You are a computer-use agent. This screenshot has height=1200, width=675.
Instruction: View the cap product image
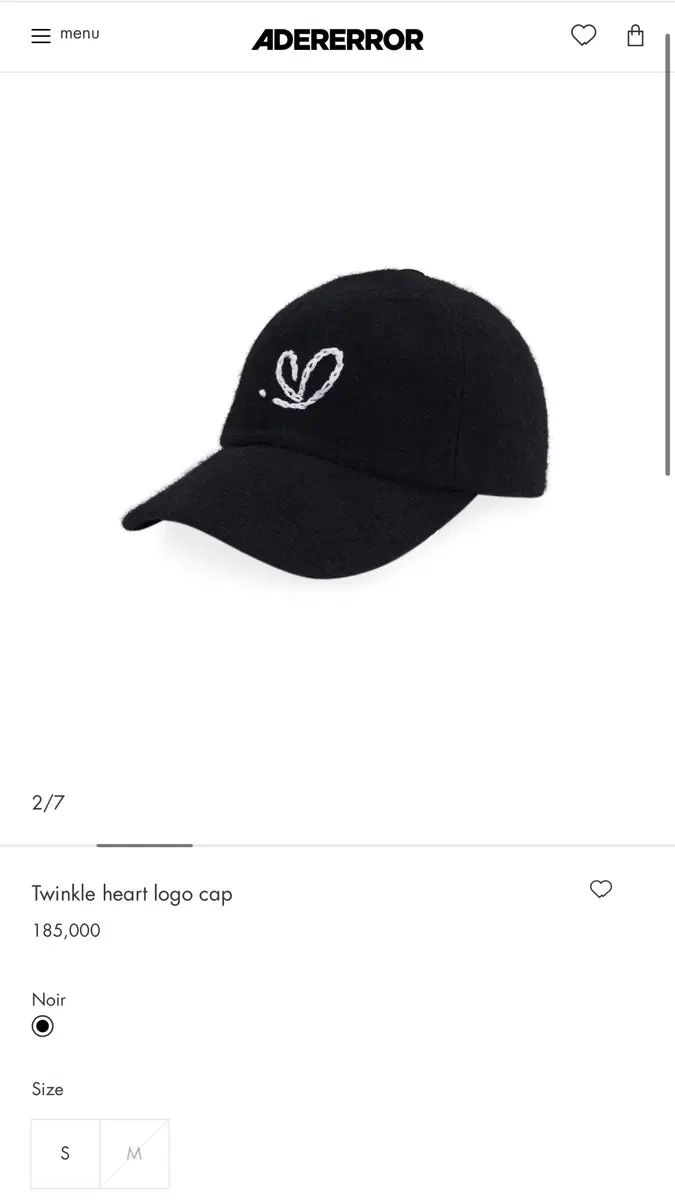point(337,425)
